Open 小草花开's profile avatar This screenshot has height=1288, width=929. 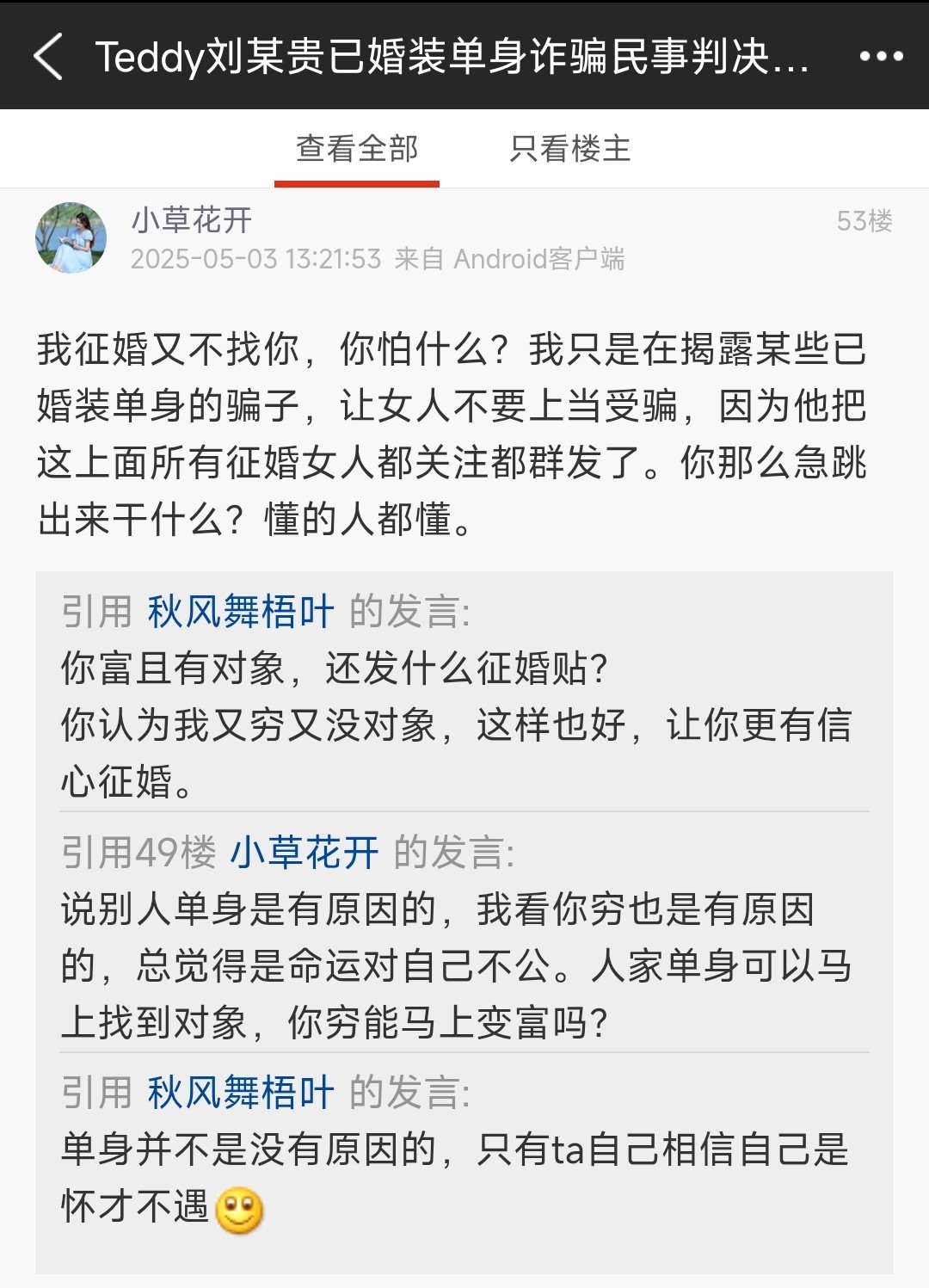[71, 238]
